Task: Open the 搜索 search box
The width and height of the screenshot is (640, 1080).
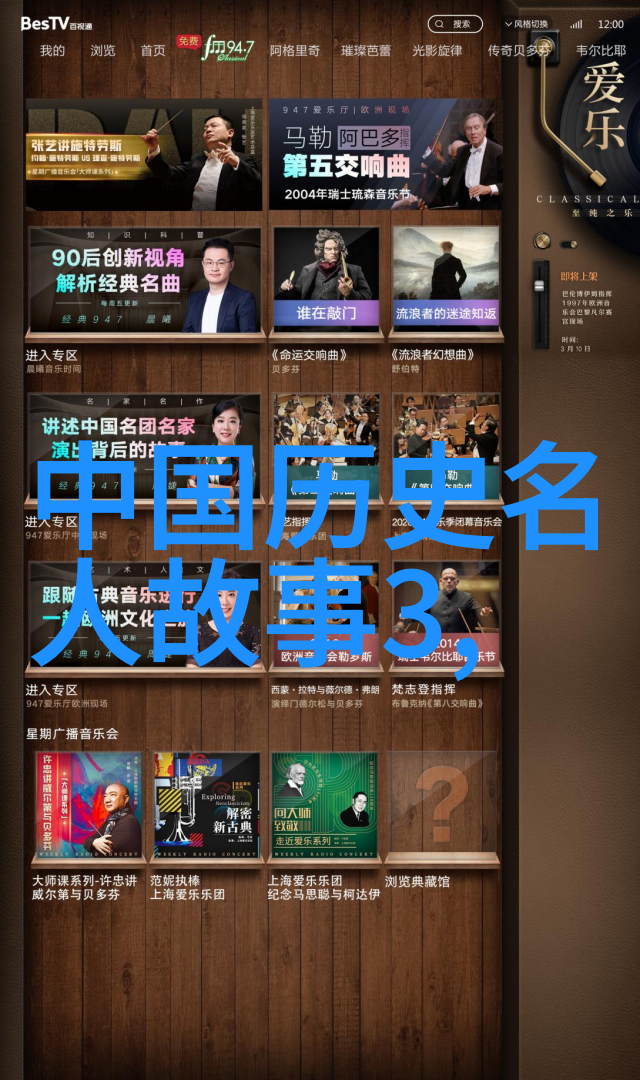Action: click(454, 23)
